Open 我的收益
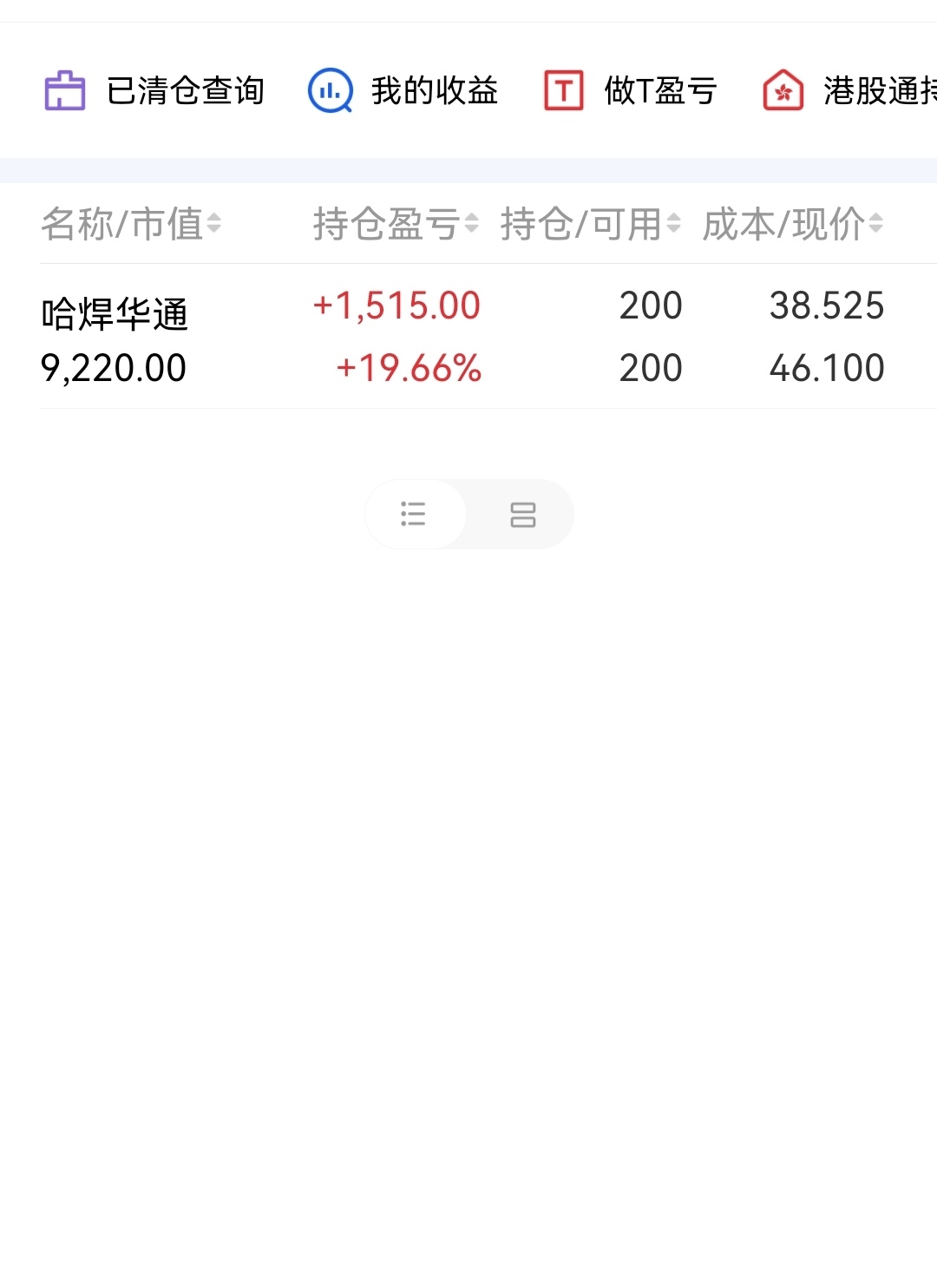This screenshot has width=937, height=1288. 403,90
